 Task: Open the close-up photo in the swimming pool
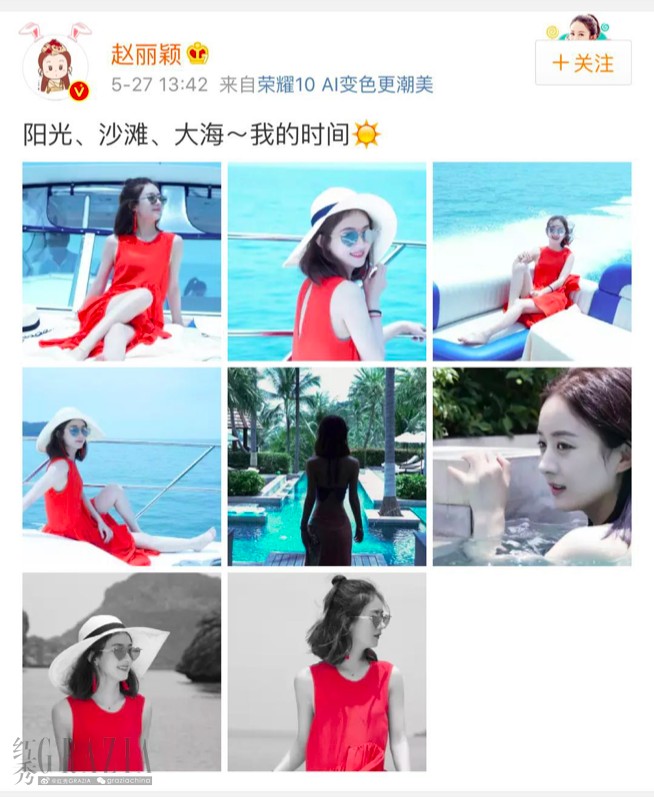coord(531,466)
